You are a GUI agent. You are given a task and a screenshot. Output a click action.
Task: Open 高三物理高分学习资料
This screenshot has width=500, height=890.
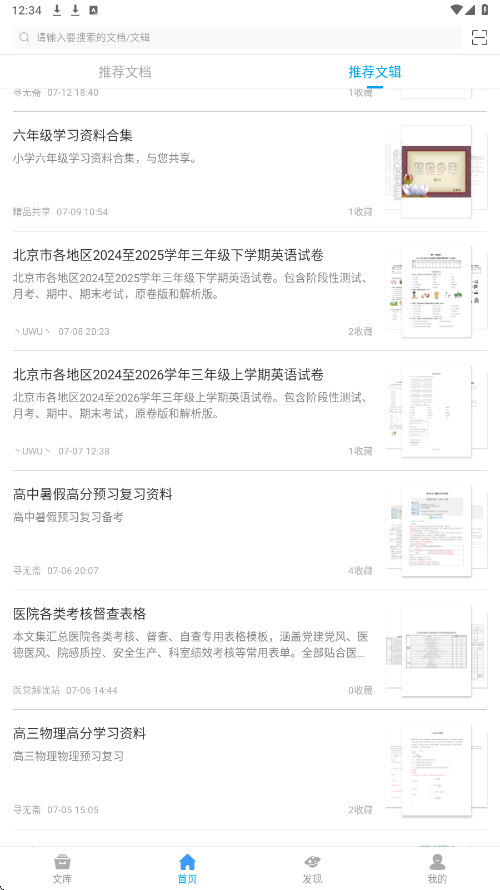[x=250, y=770]
